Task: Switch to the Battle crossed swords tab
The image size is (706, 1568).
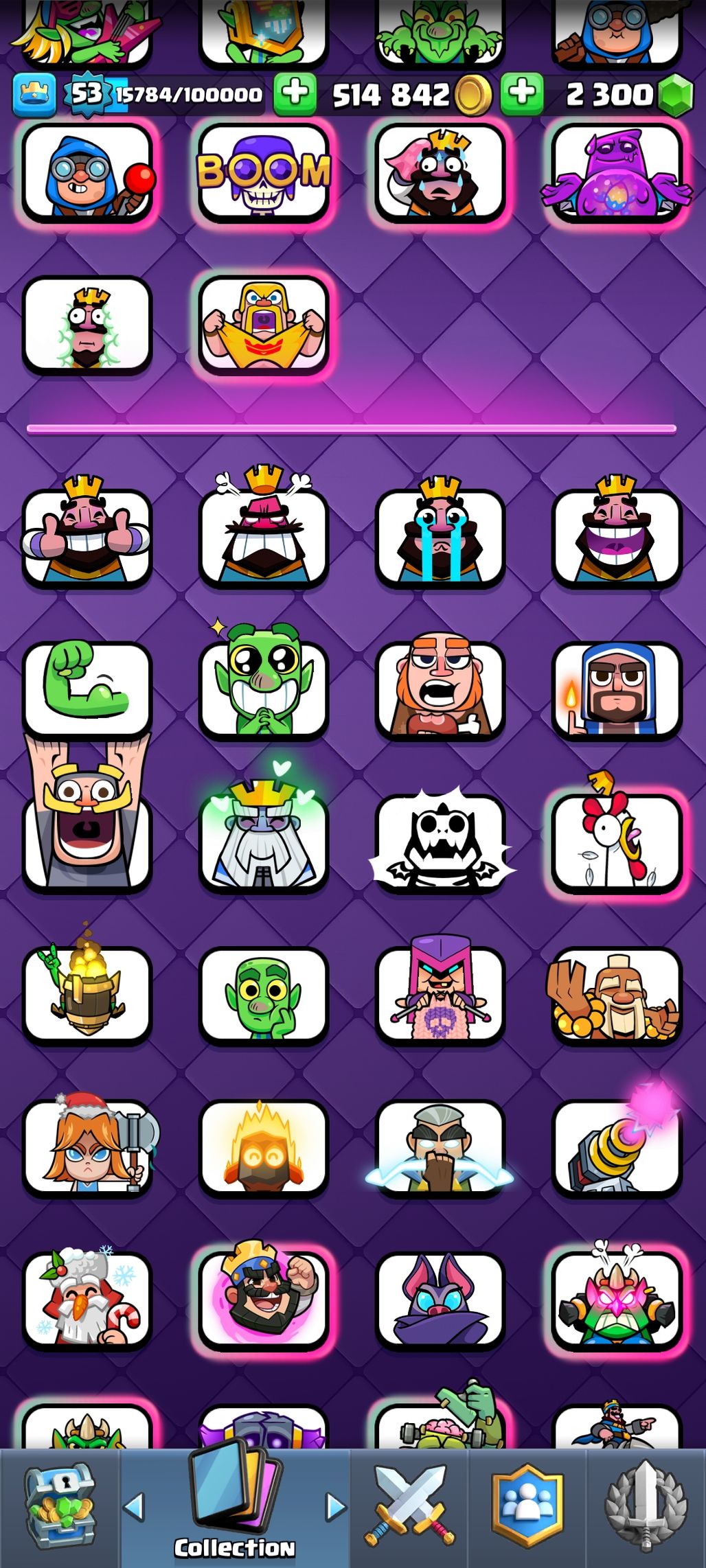Action: tap(410, 1507)
